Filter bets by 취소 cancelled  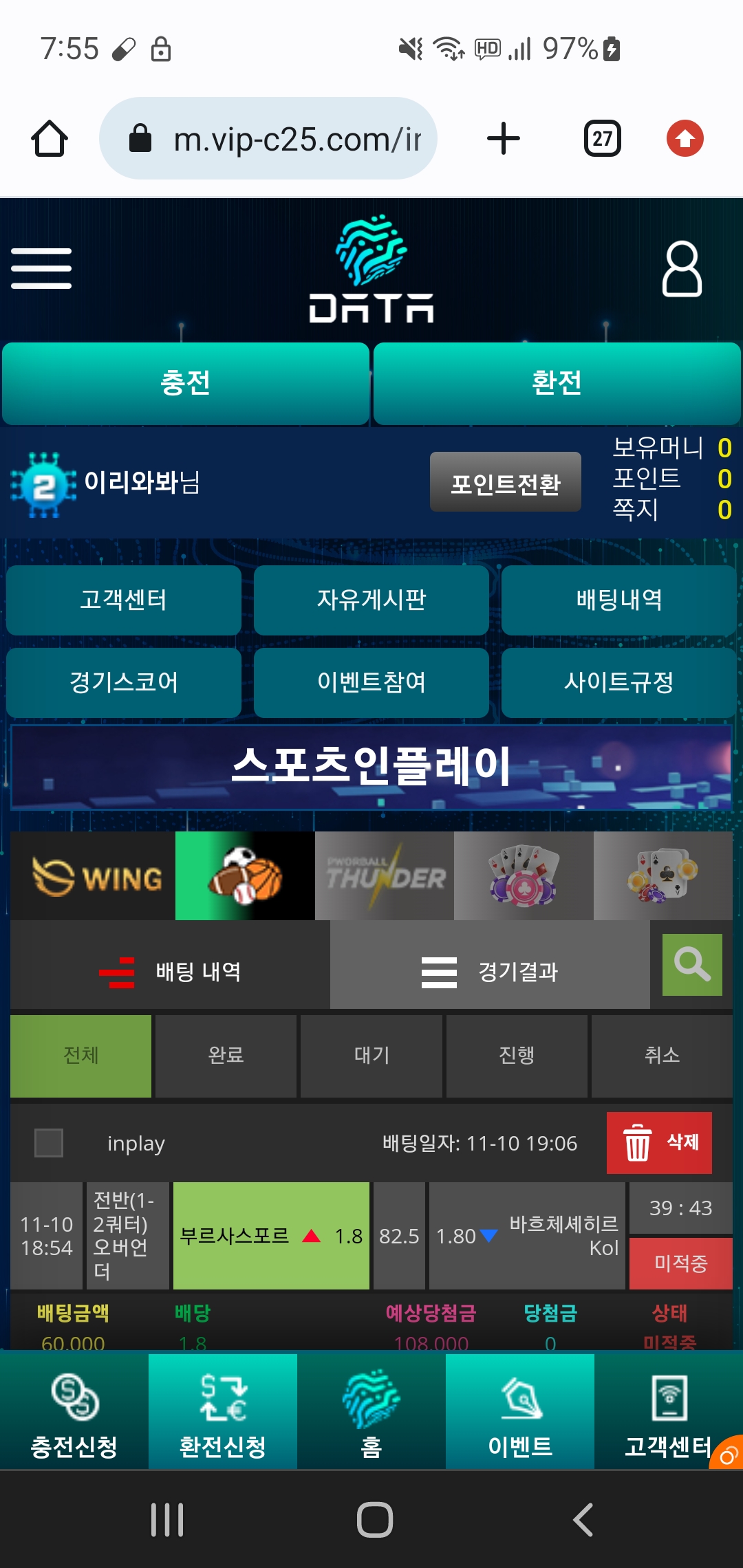pos(661,1056)
